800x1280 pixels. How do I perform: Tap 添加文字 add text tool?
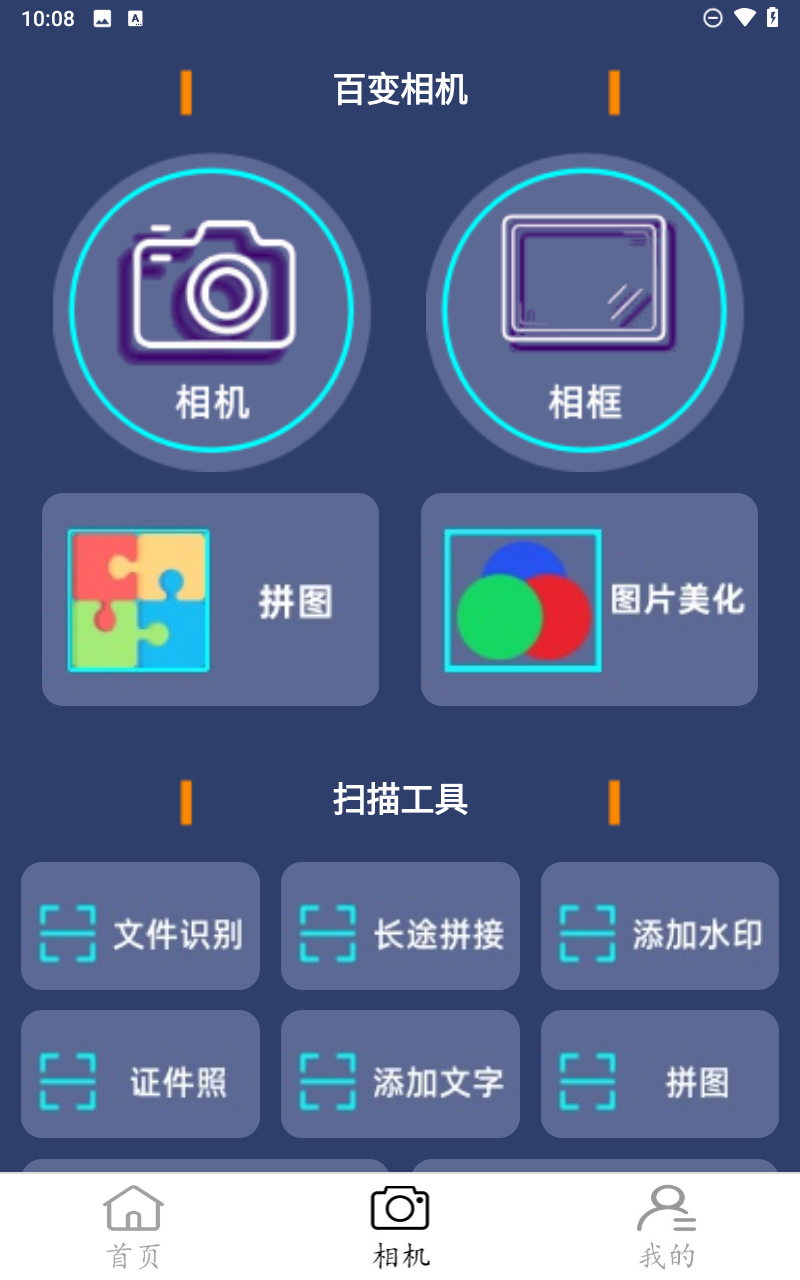click(400, 1074)
